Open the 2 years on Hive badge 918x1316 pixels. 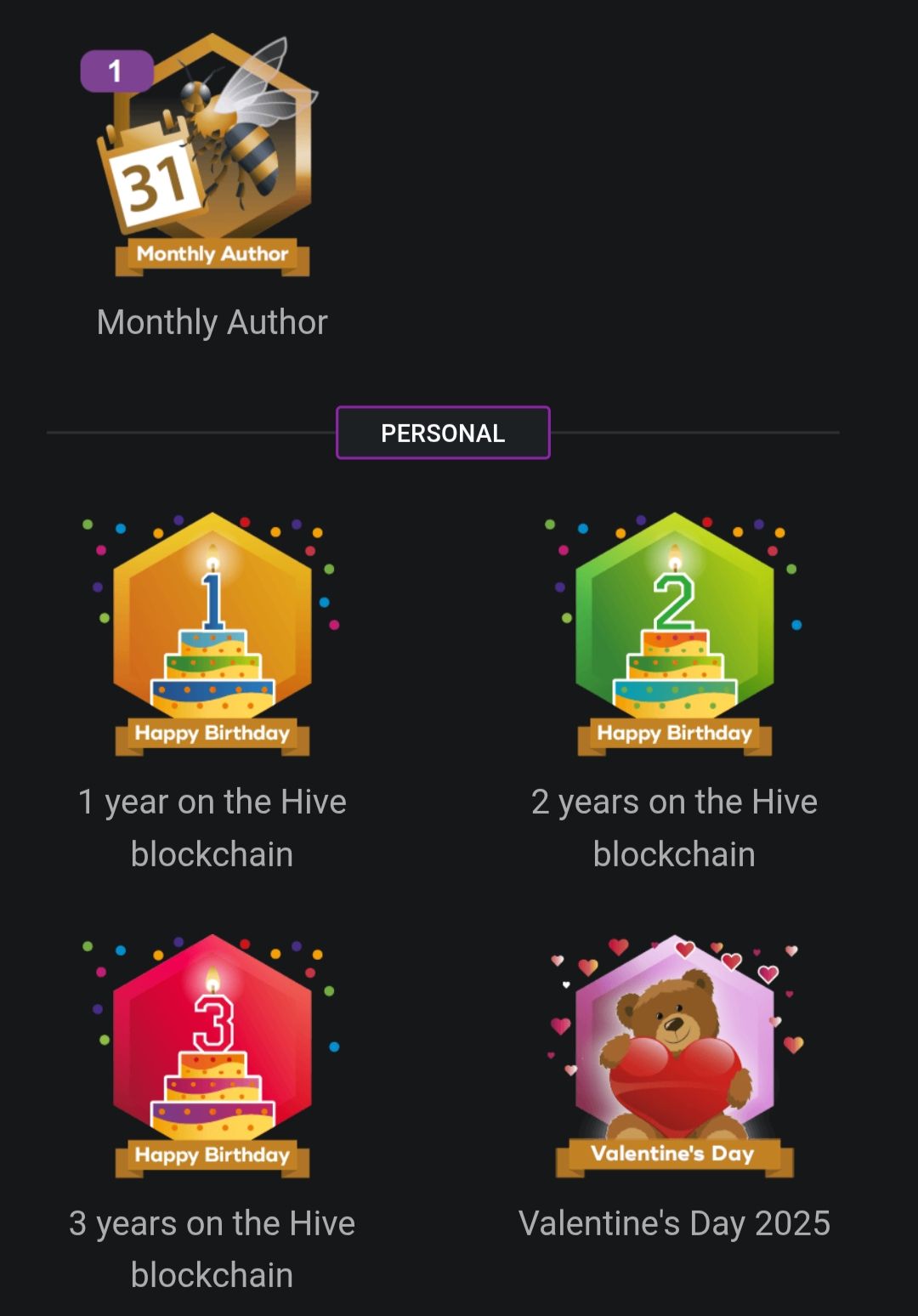[674, 633]
